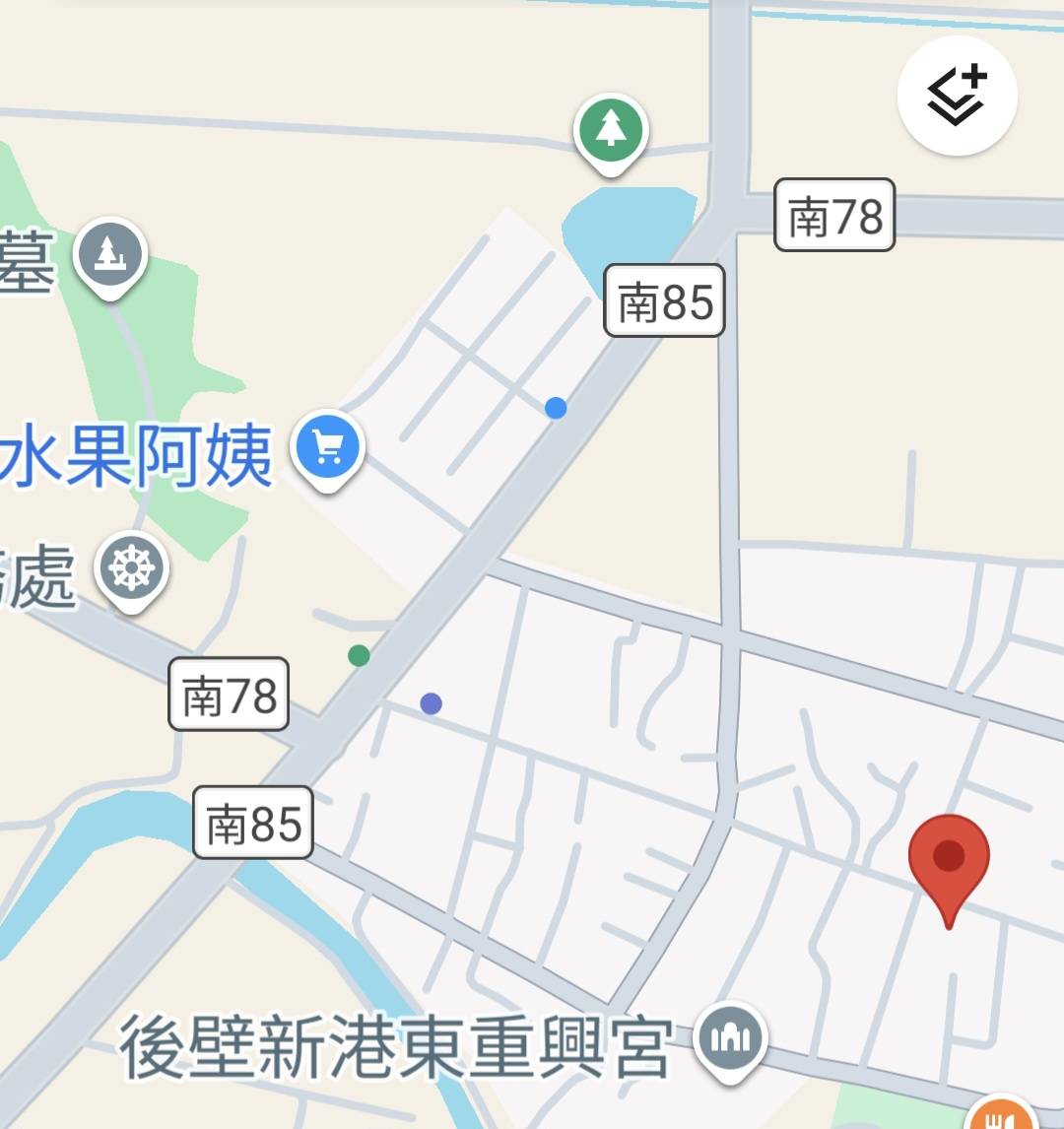Viewport: 1064px width, 1129px height.
Task: Open the map layers button
Action: pos(957,97)
